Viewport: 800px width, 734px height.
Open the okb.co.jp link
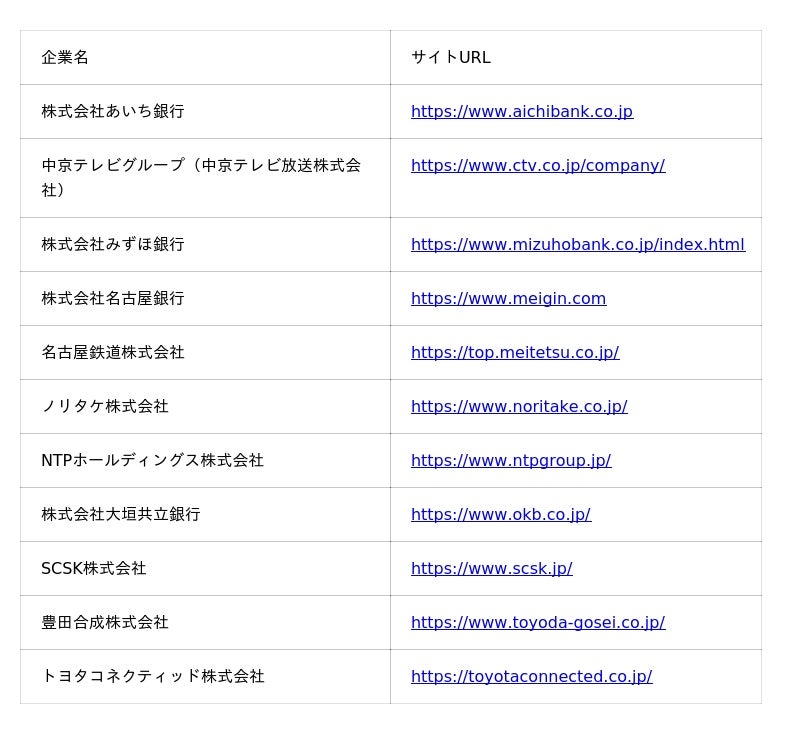(500, 514)
